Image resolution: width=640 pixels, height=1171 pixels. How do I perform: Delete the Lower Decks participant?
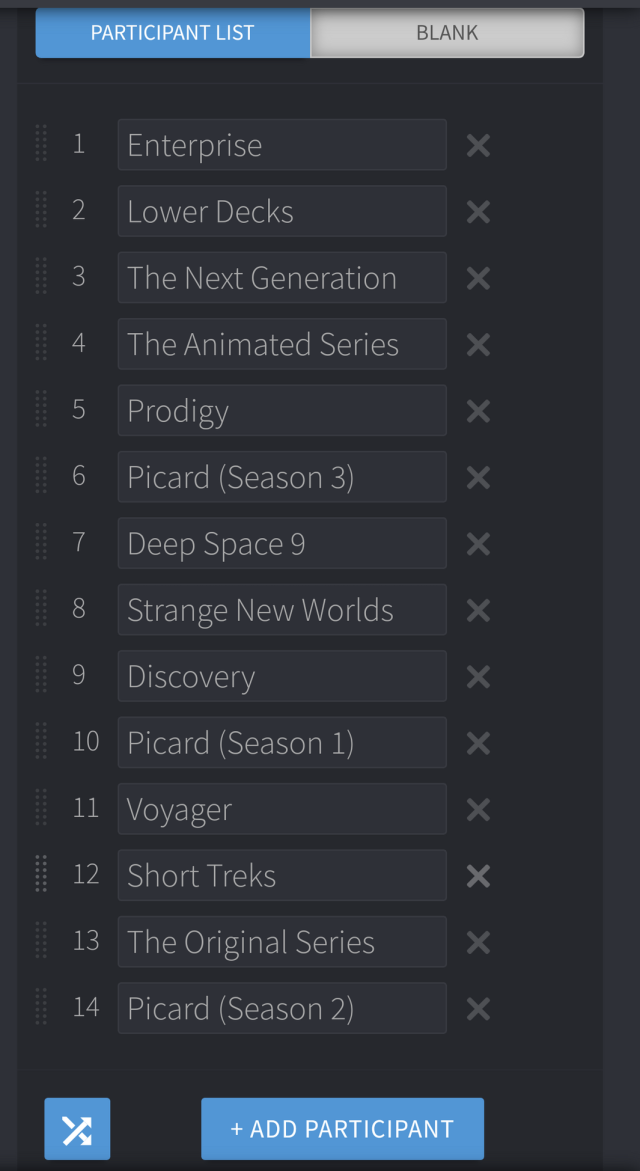pos(478,212)
